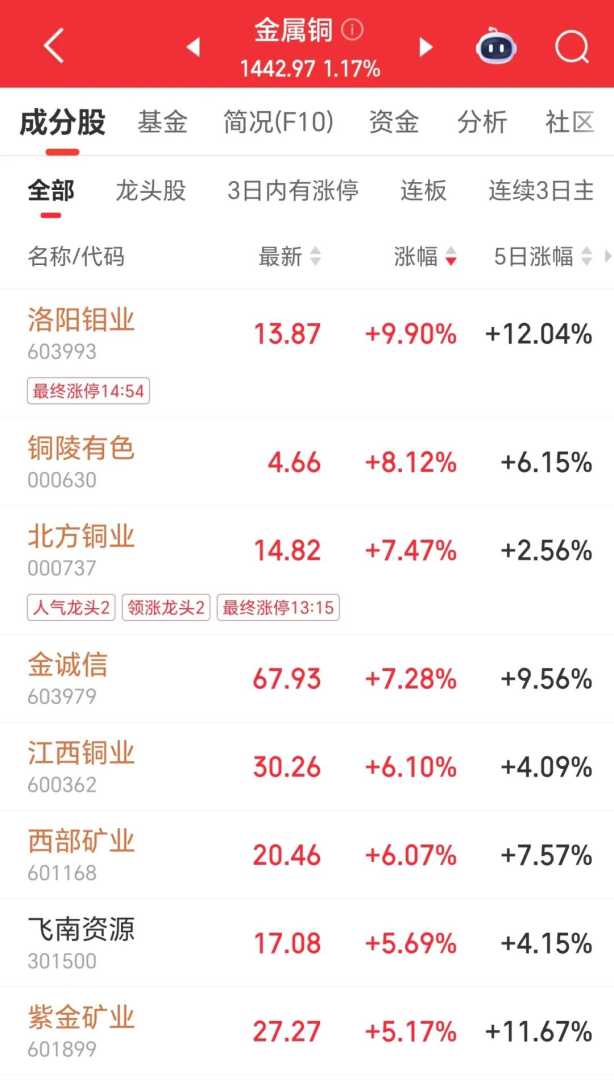Viewport: 614px width, 1080px height.
Task: Show info for 金属铜 via info icon
Action: (x=352, y=30)
